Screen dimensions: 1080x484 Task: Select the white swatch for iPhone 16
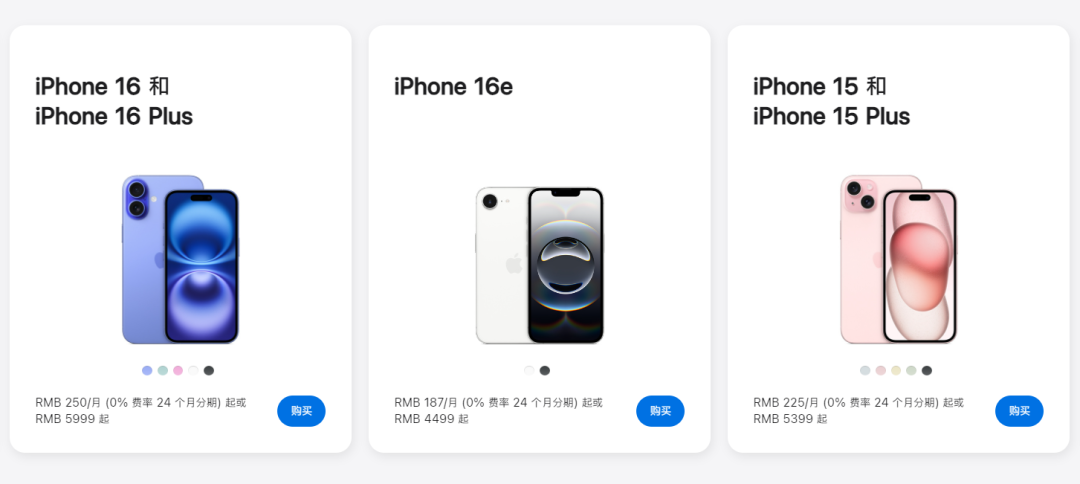193,370
